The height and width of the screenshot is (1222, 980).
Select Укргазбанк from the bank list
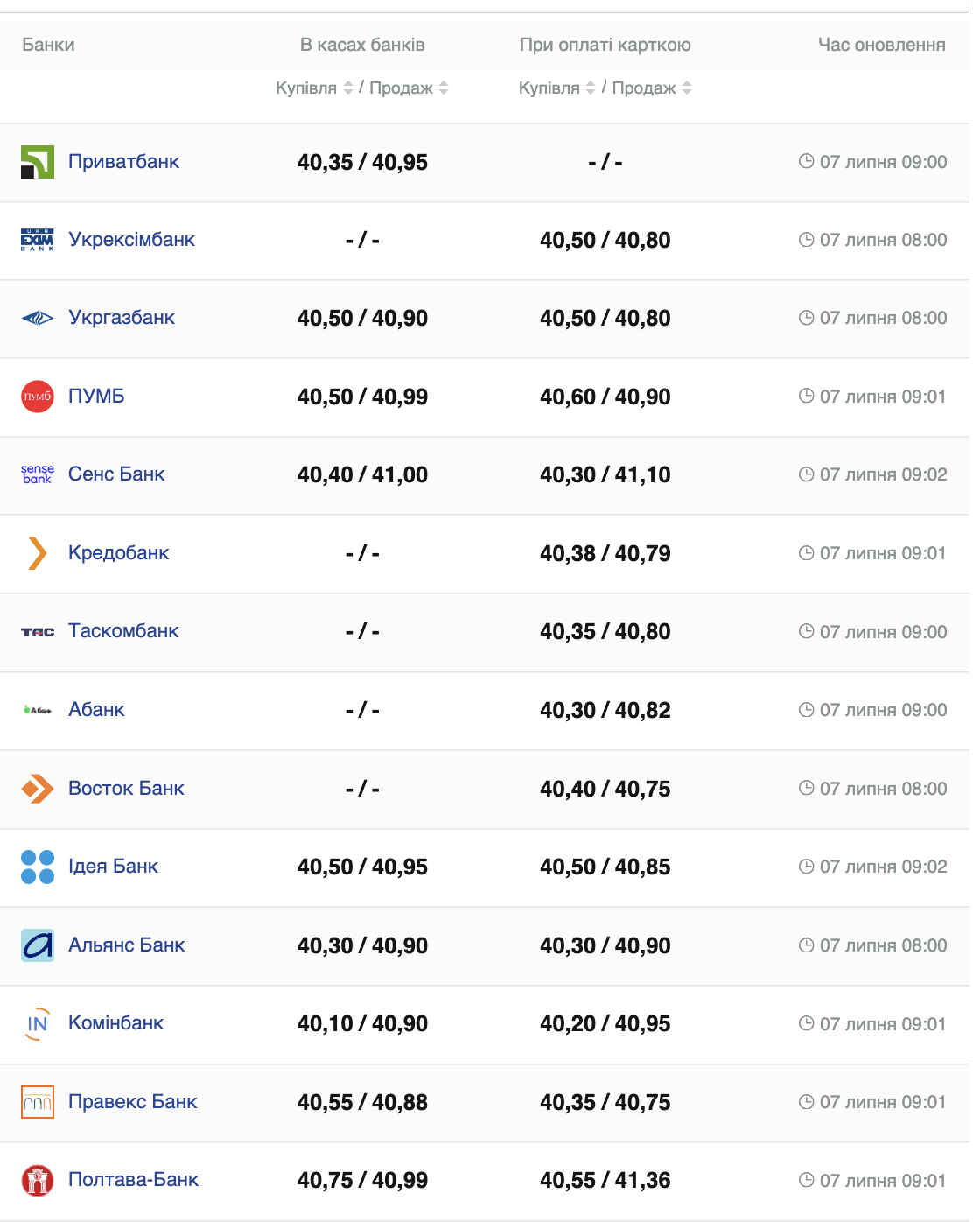point(122,318)
